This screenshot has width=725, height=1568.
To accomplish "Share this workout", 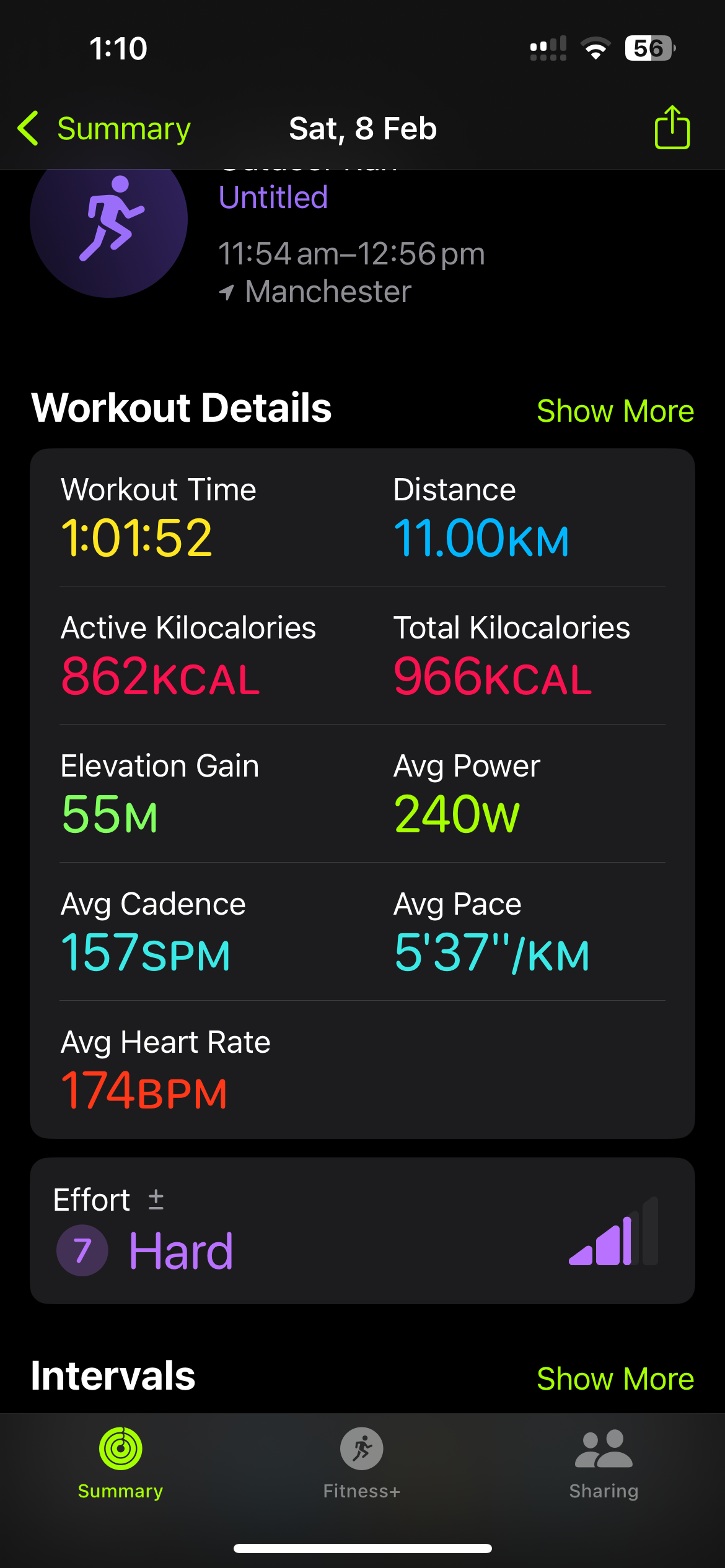I will (x=672, y=128).
